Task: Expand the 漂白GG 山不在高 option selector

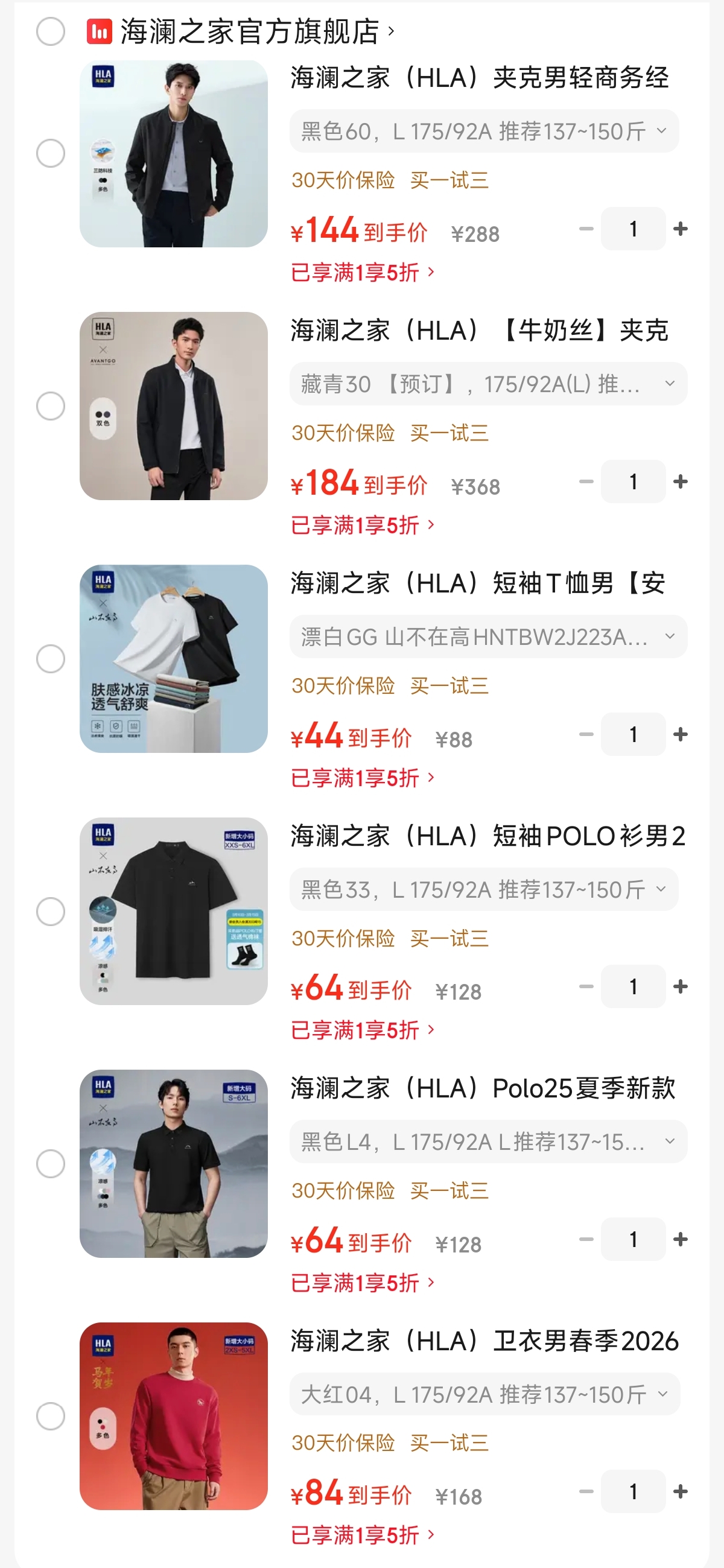Action: (x=488, y=636)
